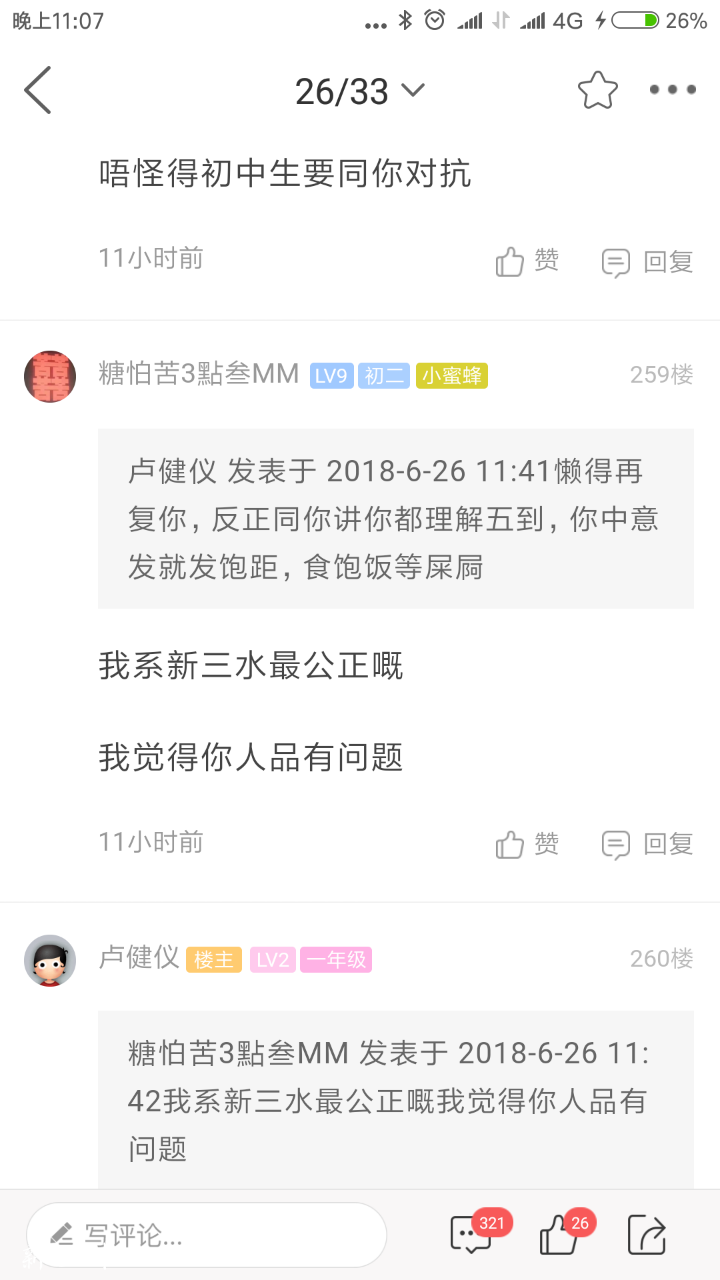Like the thread via thumbs-up showing 26
Image resolution: width=720 pixels, height=1280 pixels.
point(560,1235)
